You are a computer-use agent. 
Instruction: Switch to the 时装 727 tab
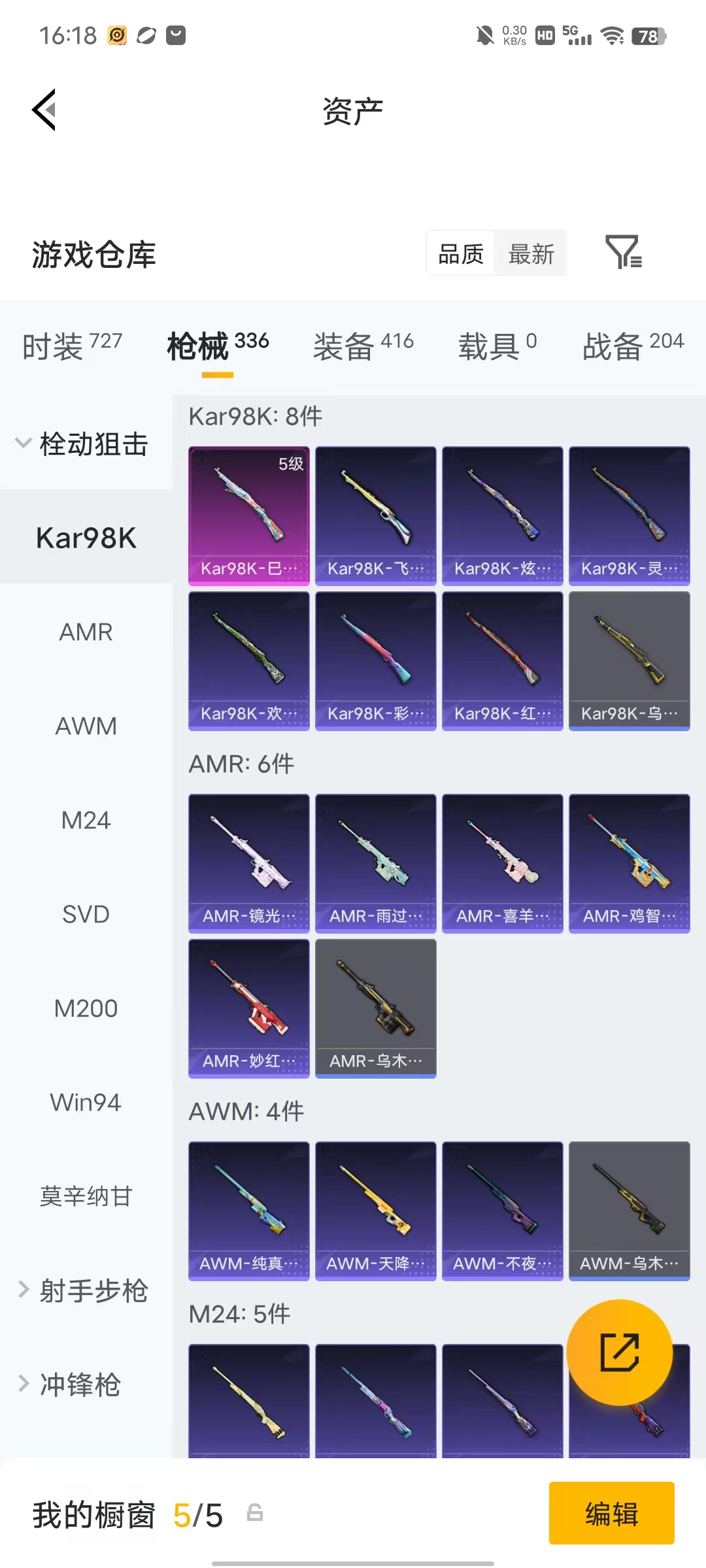click(73, 345)
